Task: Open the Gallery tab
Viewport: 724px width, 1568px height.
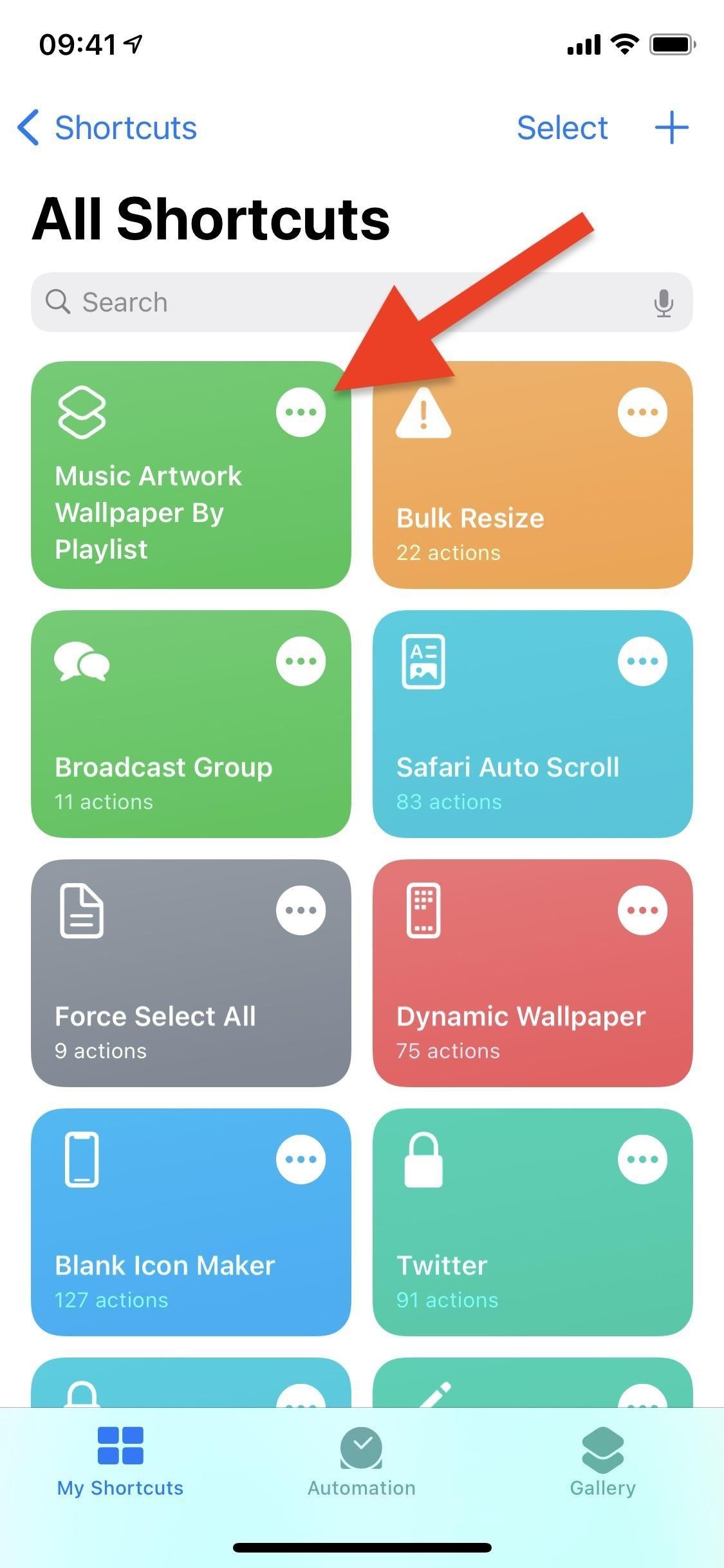Action: coord(602,1462)
